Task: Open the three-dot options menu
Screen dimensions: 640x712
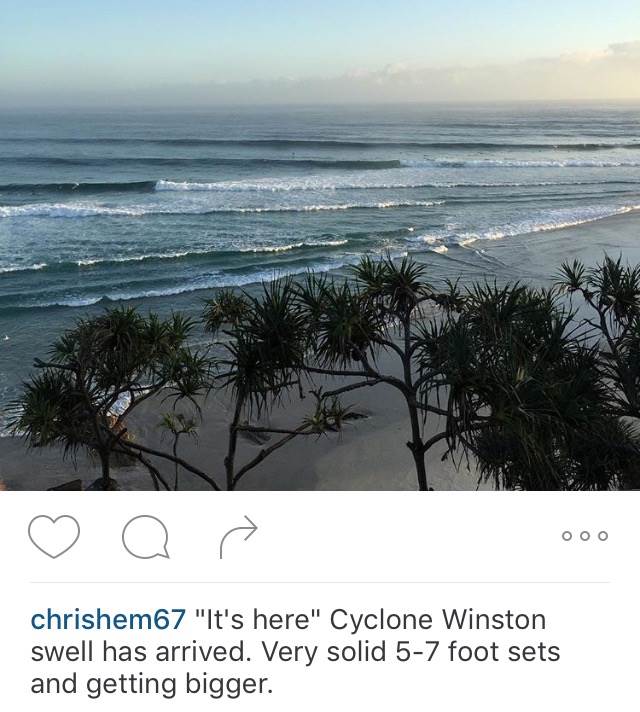Action: click(584, 536)
